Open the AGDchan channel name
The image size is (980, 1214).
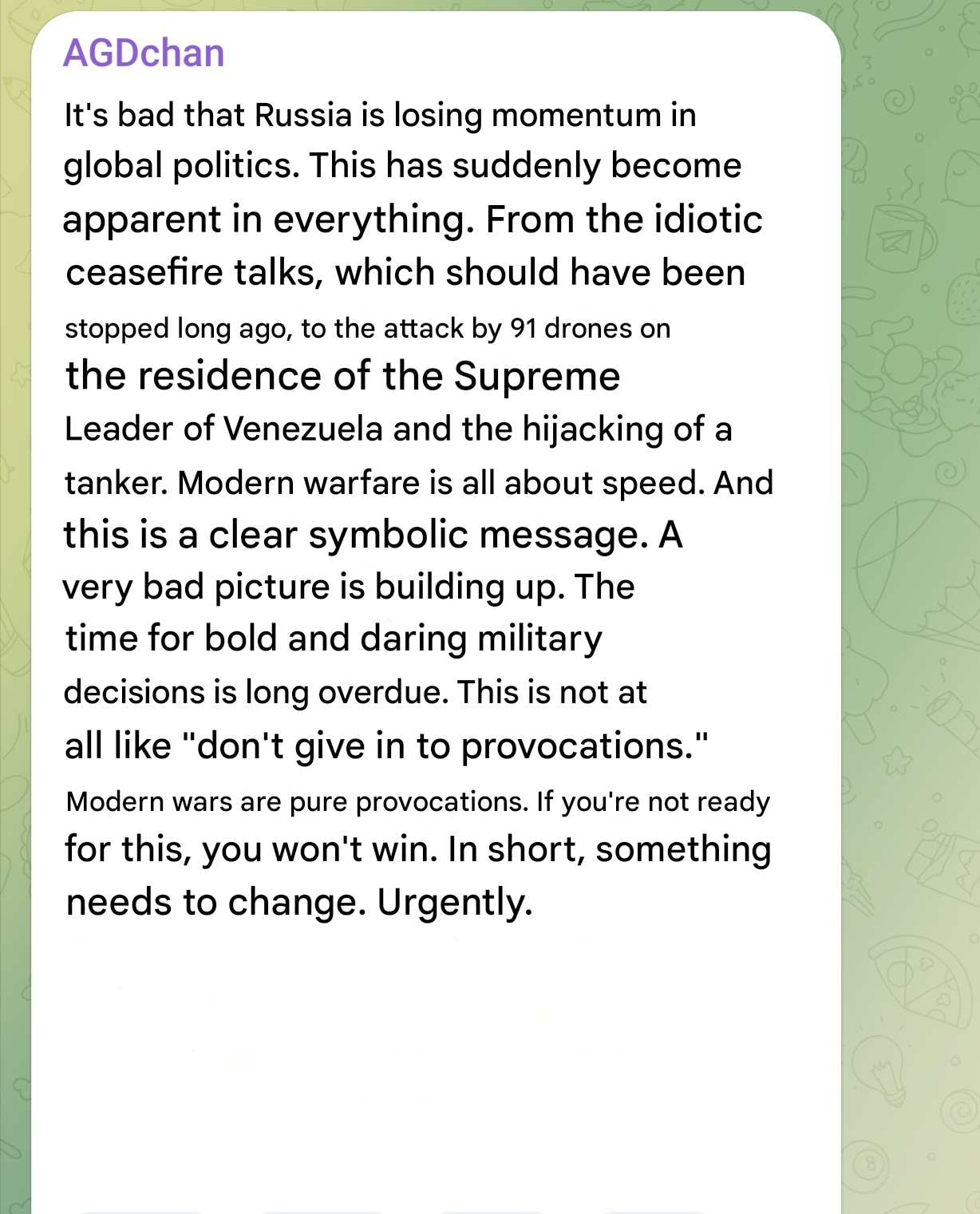point(144,53)
